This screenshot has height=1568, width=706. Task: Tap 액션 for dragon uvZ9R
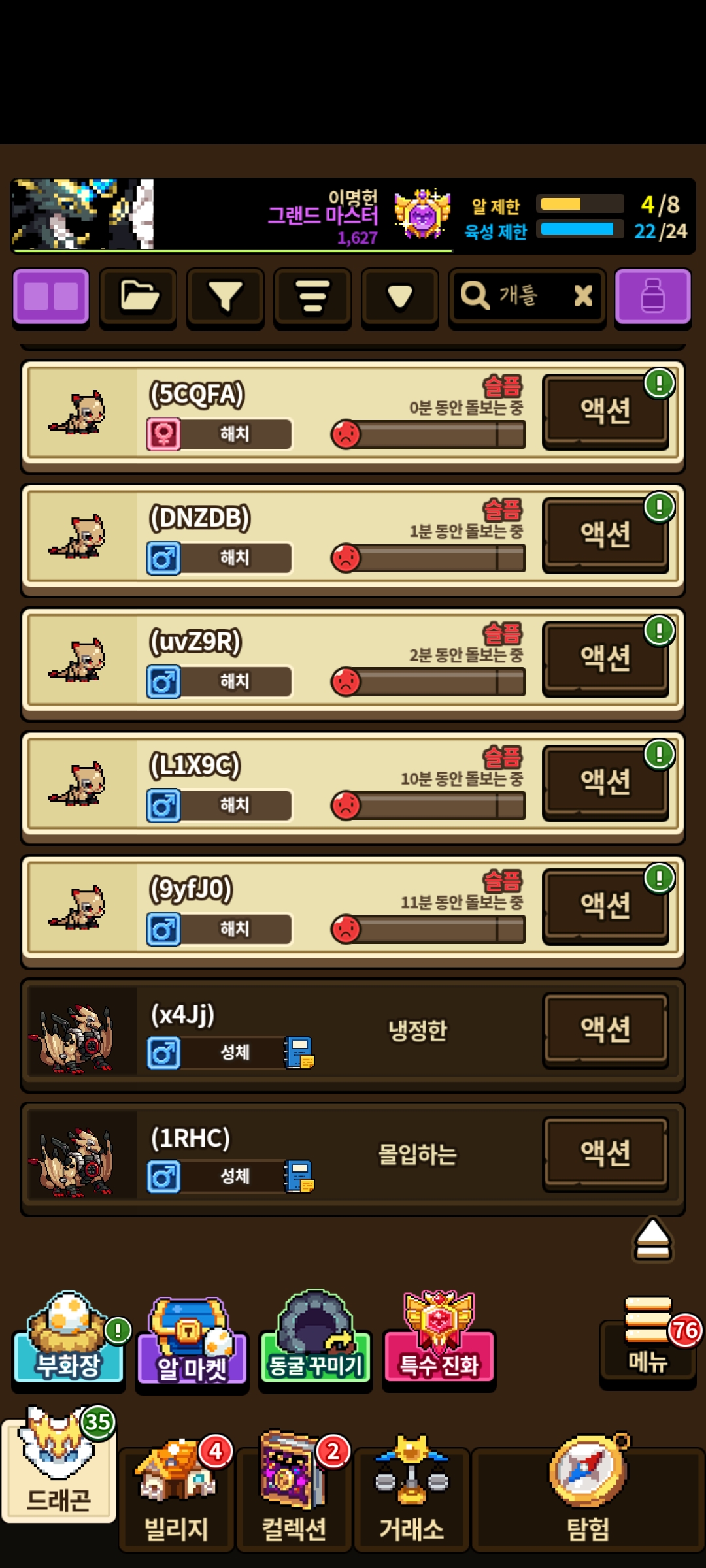(x=605, y=659)
